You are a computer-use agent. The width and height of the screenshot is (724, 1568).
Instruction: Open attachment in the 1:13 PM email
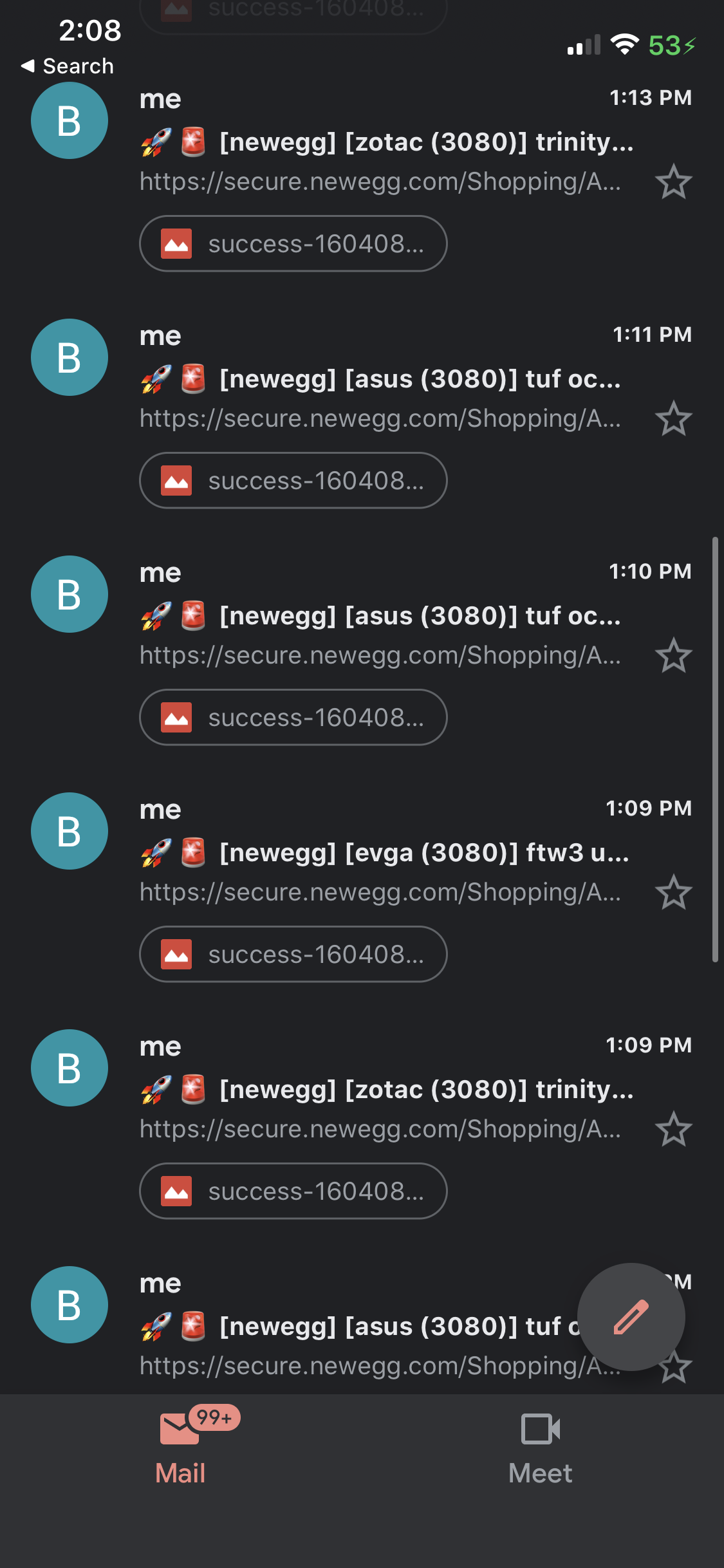[x=293, y=244]
